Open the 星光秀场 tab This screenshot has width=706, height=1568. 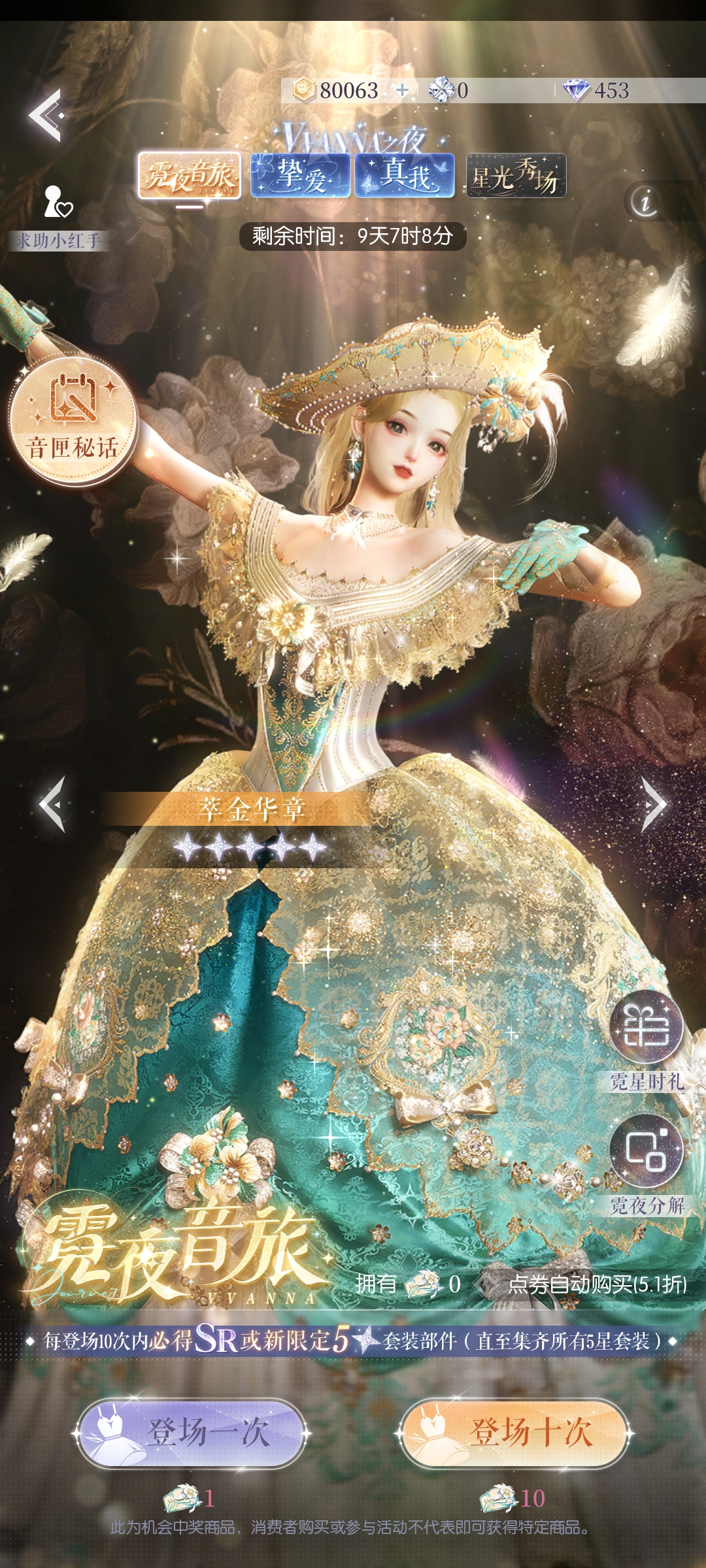[516, 176]
